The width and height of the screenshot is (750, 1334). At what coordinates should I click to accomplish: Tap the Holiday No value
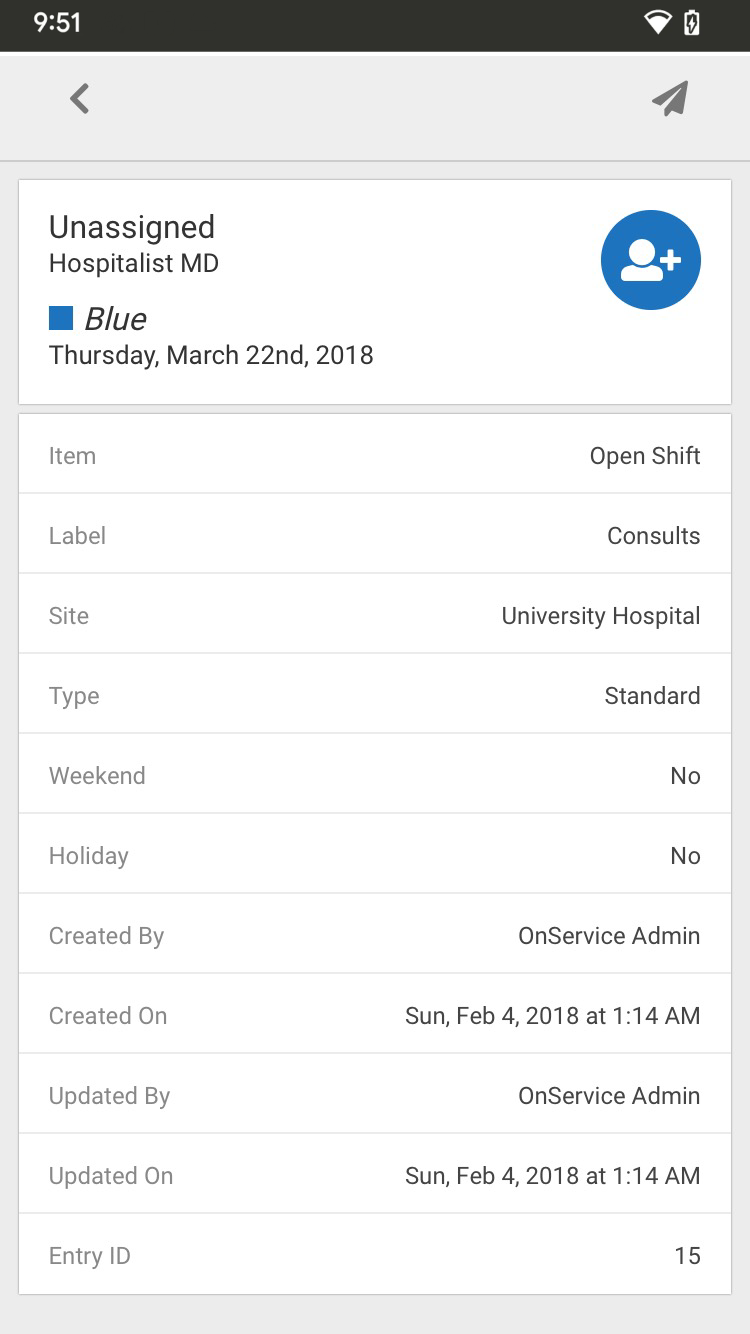point(686,855)
